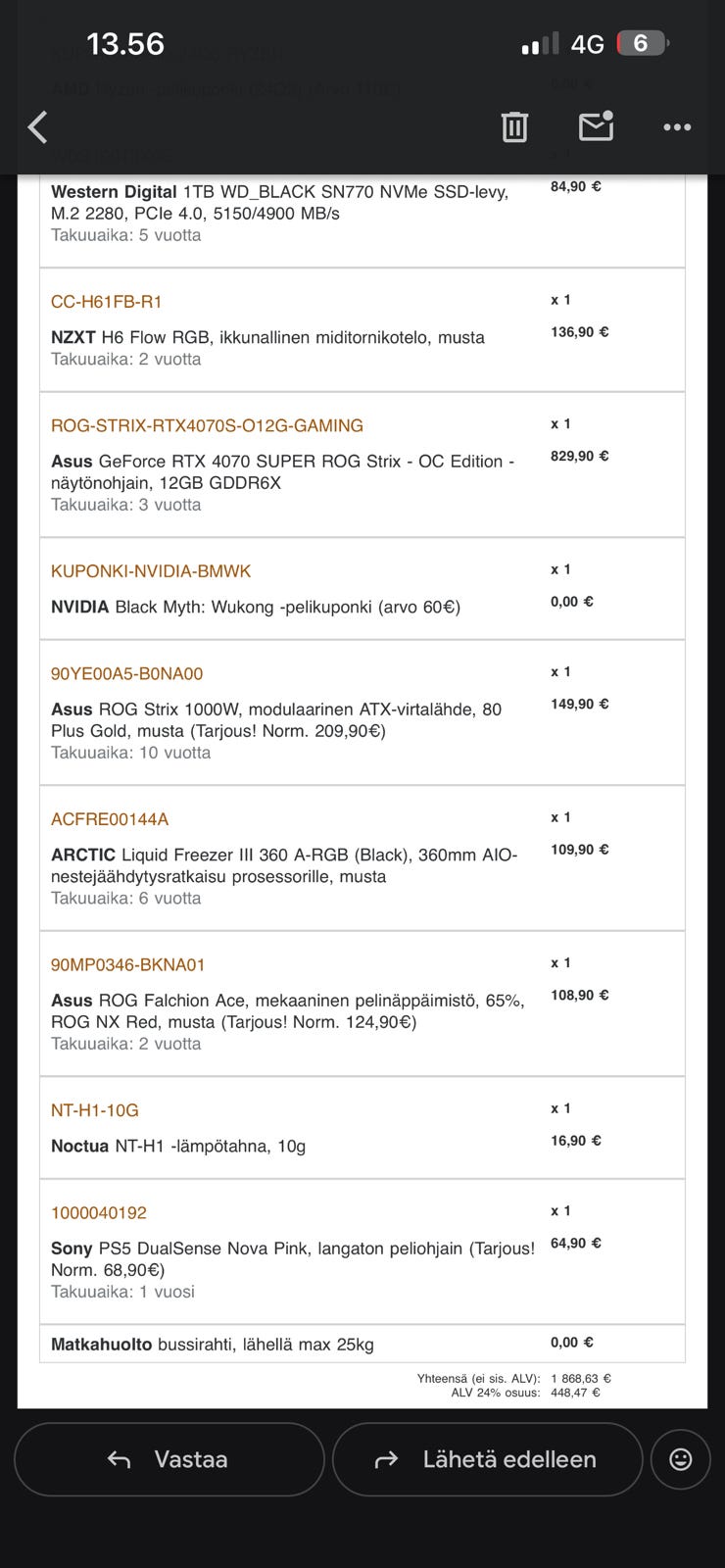
Task: Open KUPONKI-NVIDIA-BMWK product link
Action: tap(151, 571)
